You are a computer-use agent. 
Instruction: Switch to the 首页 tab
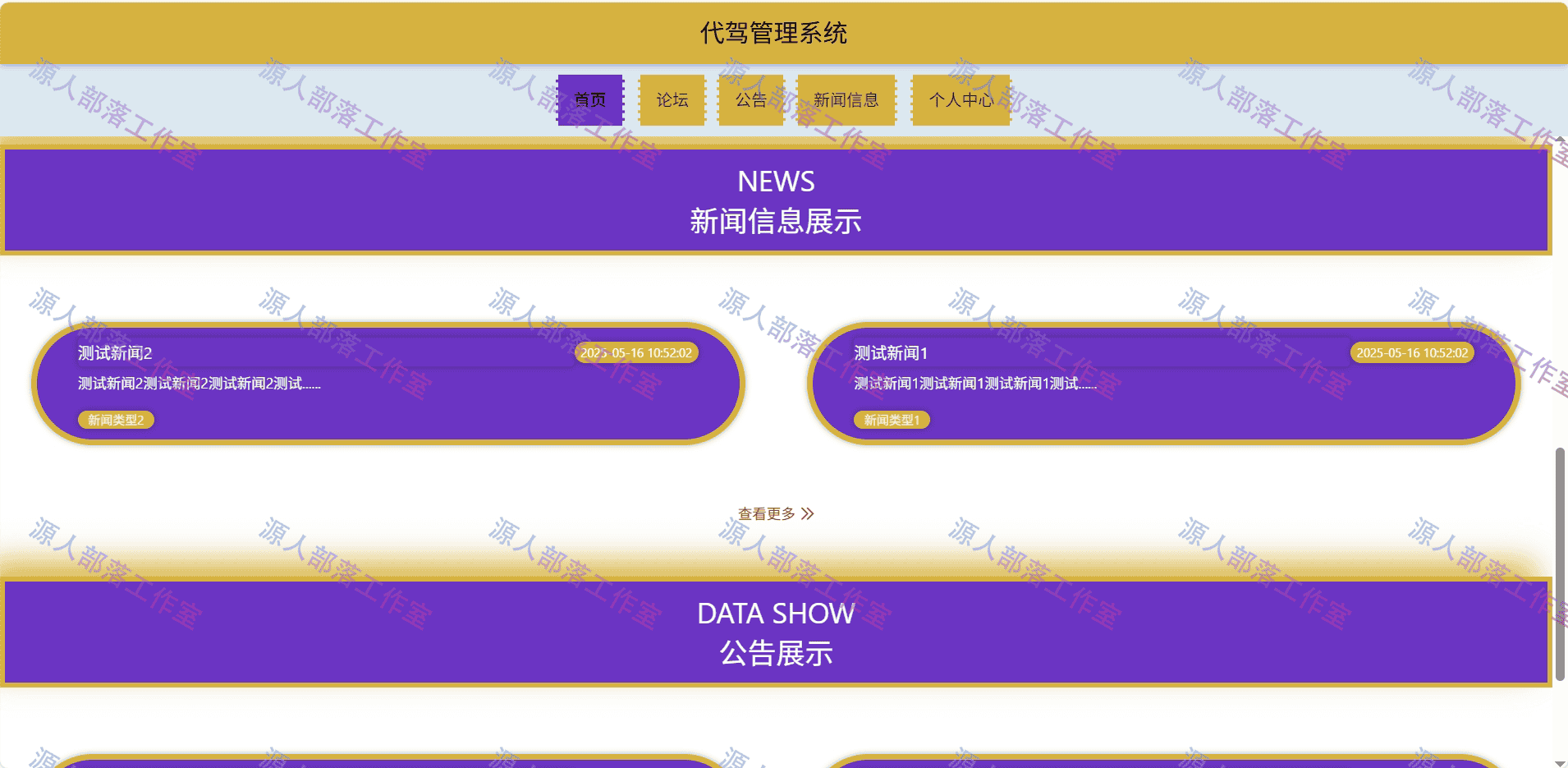[589, 100]
